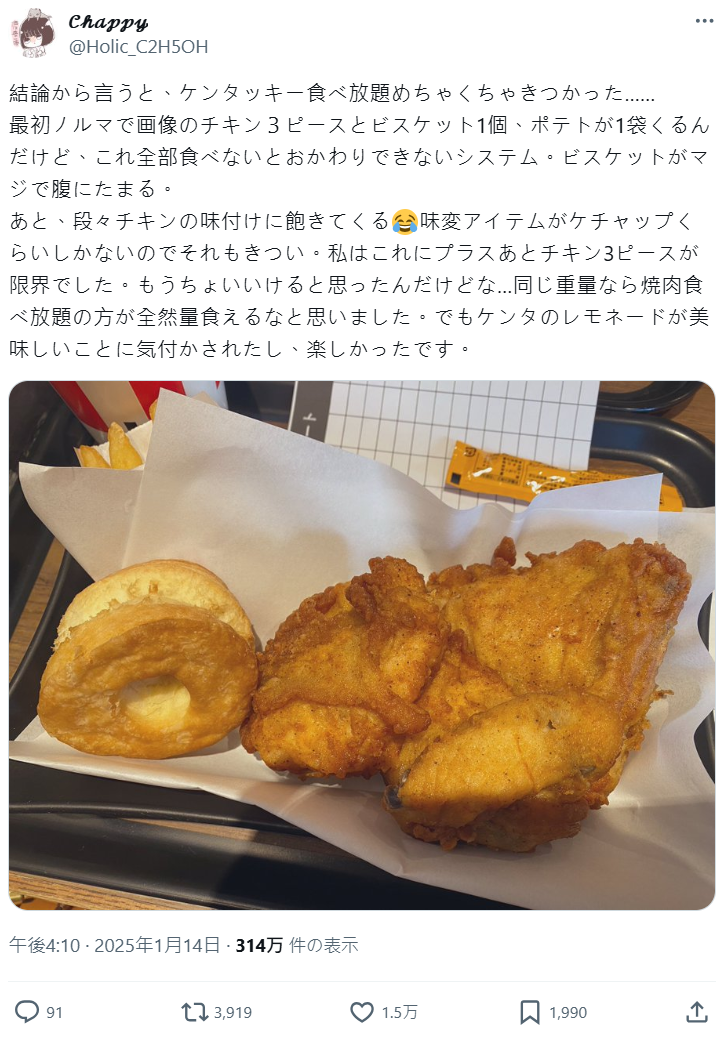Open the @Holic_C2H5OH profile link
This screenshot has width=726, height=1037.
[x=137, y=46]
